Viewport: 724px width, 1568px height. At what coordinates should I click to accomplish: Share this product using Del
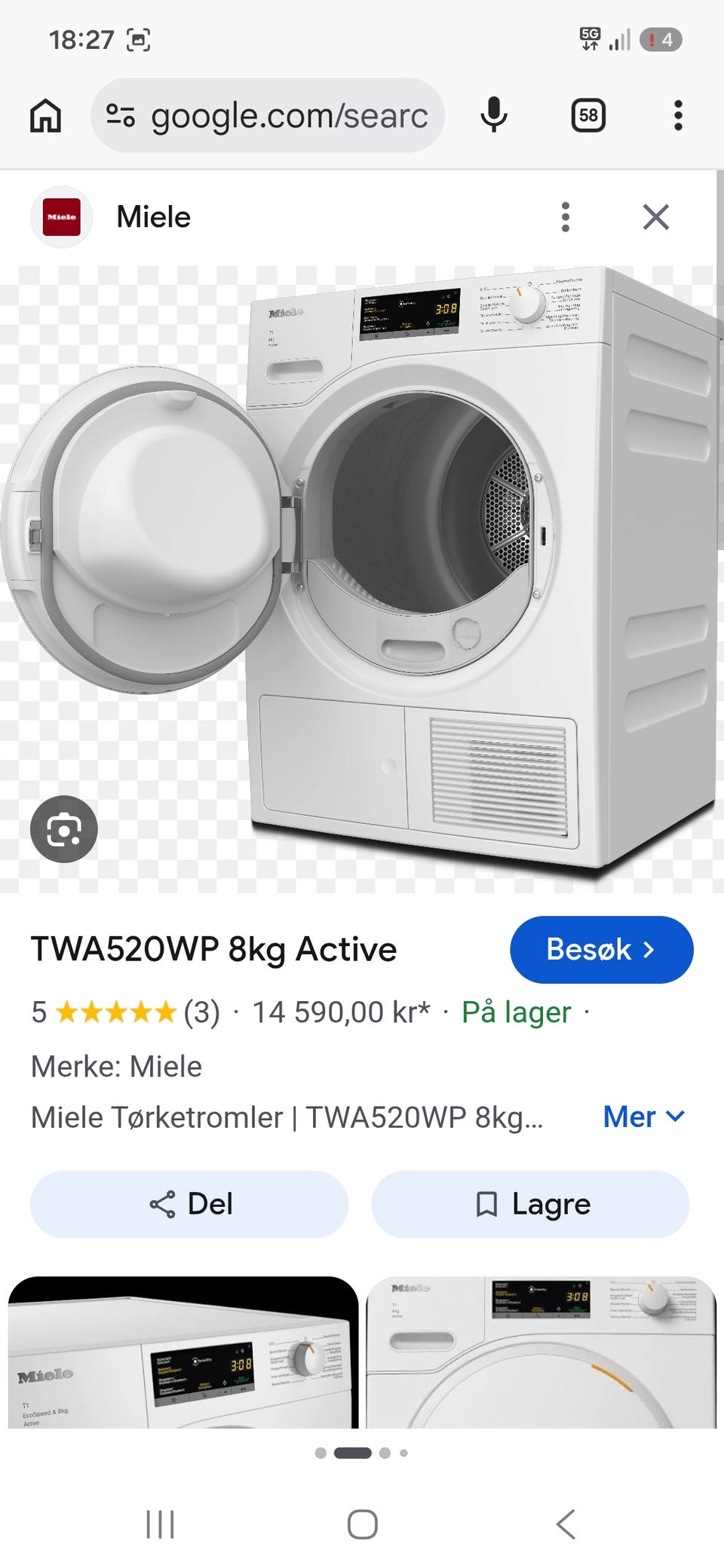pyautogui.click(x=189, y=1204)
